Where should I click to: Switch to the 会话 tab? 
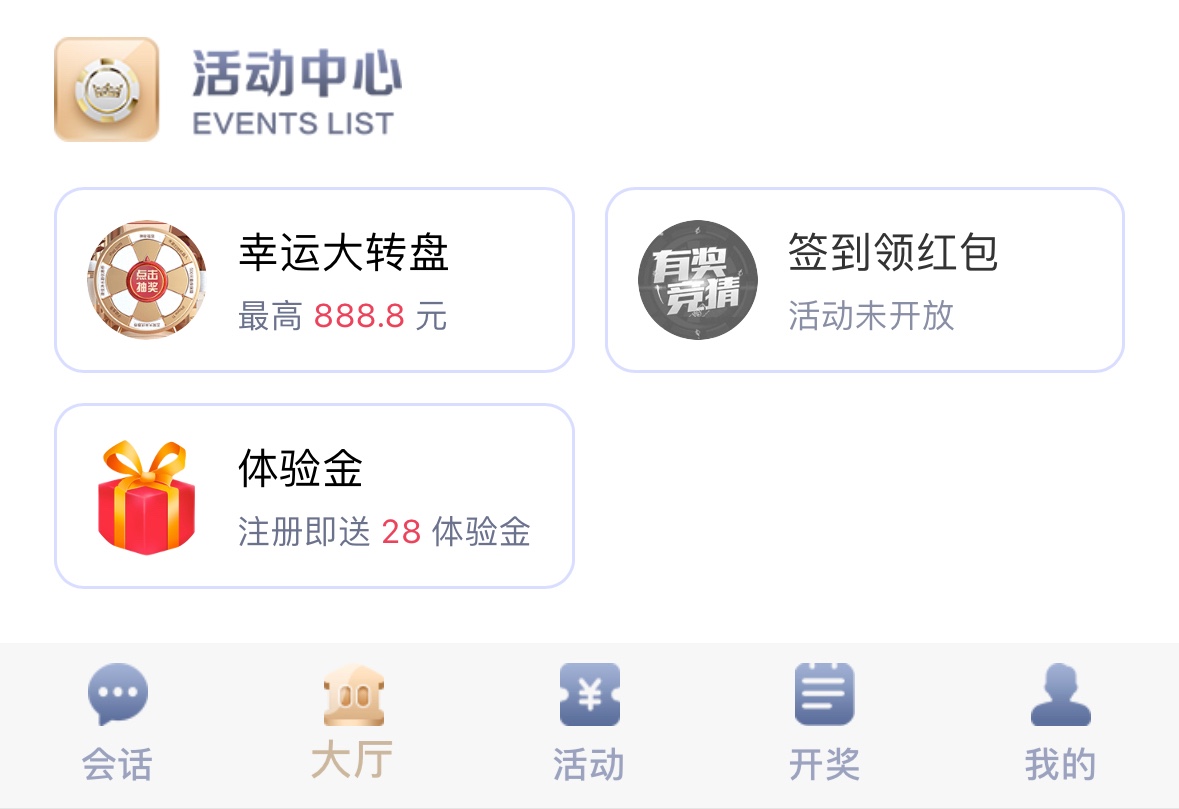(117, 724)
